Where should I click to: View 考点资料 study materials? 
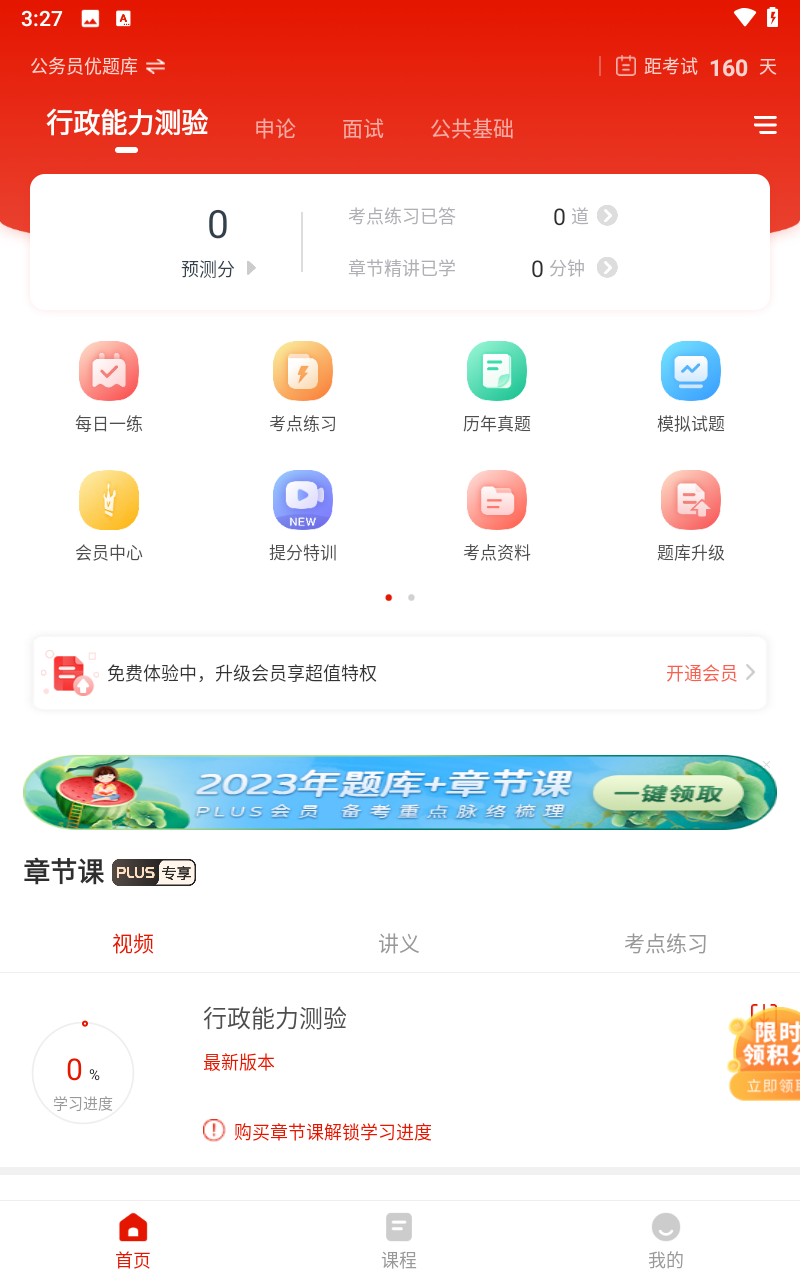pyautogui.click(x=497, y=513)
